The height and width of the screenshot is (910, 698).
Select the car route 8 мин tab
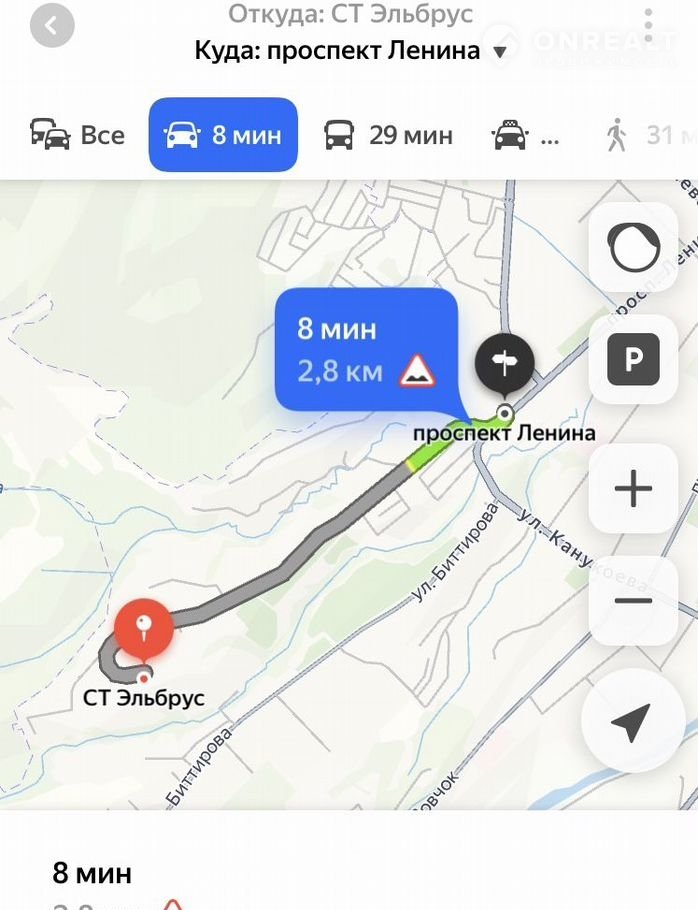[223, 135]
